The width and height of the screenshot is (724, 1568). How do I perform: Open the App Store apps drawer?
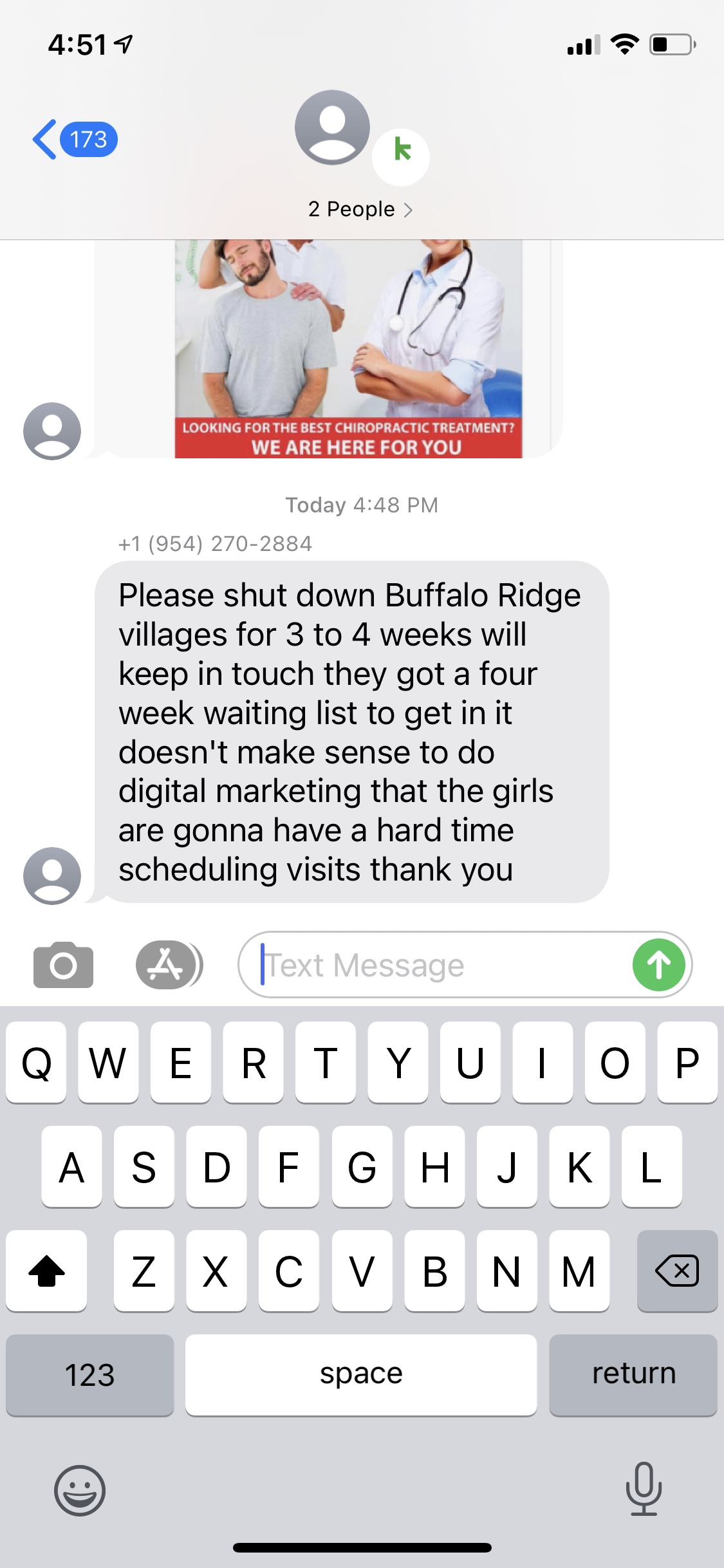tap(169, 964)
